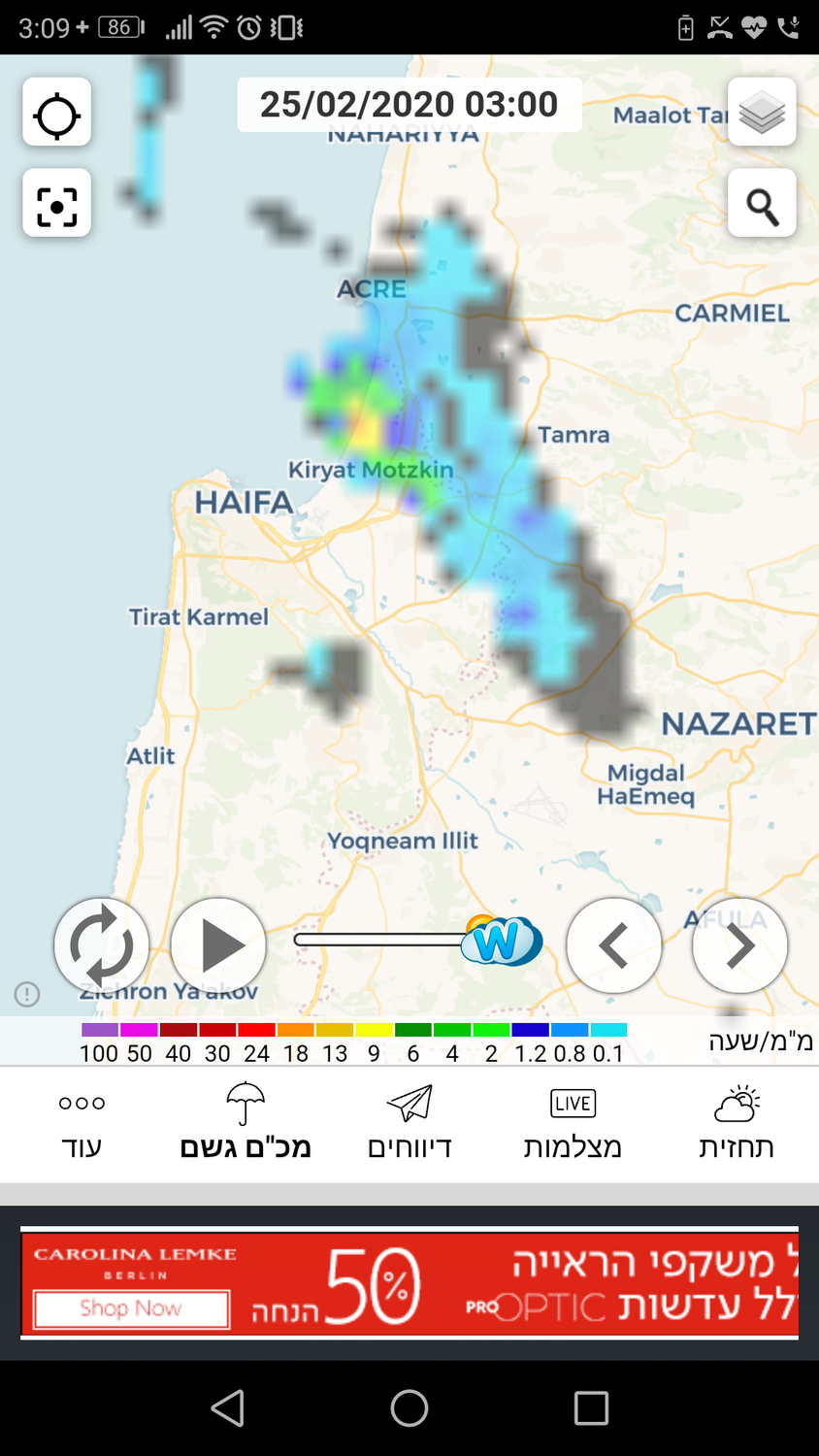Tap the focus frame button
The width and height of the screenshot is (819, 1456).
pyautogui.click(x=57, y=204)
